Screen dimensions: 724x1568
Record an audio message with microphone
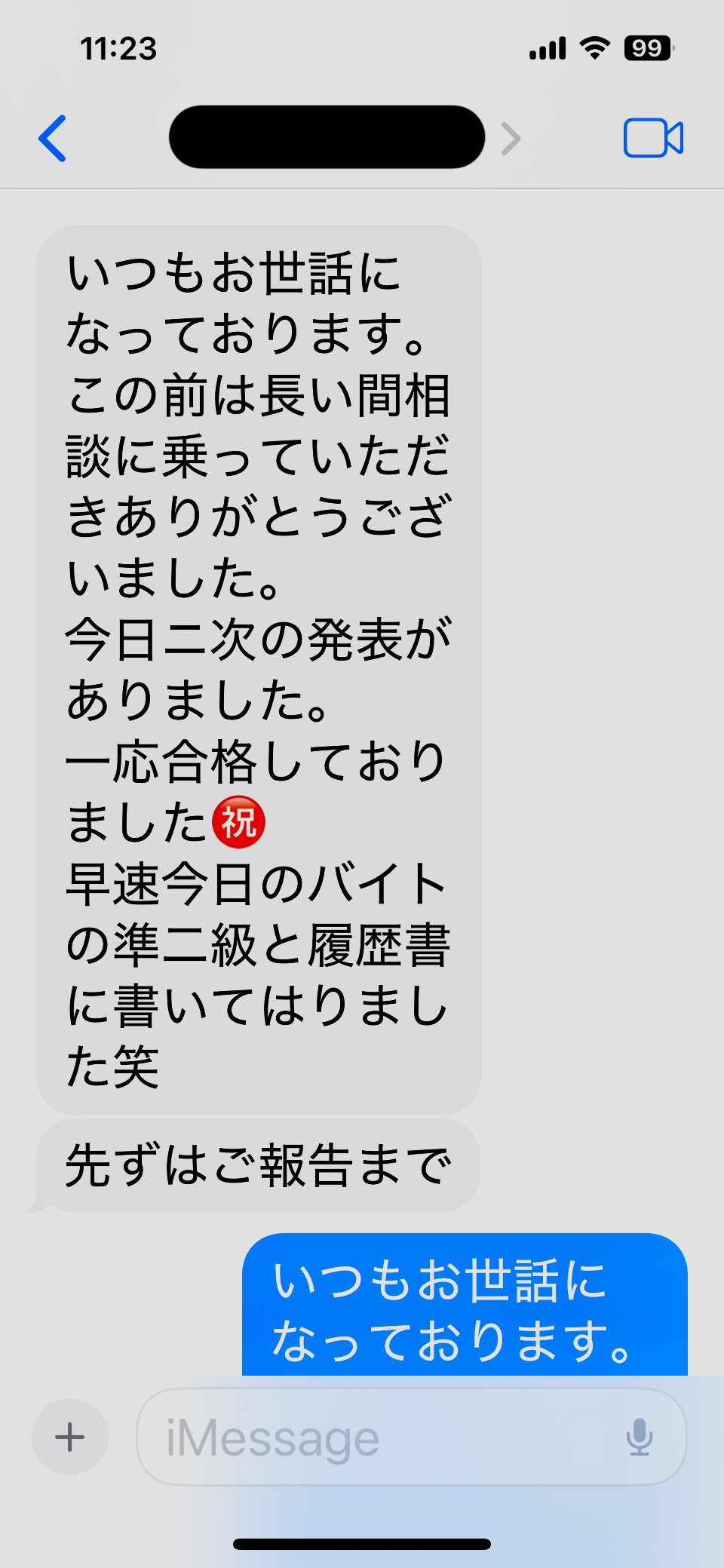(640, 1437)
